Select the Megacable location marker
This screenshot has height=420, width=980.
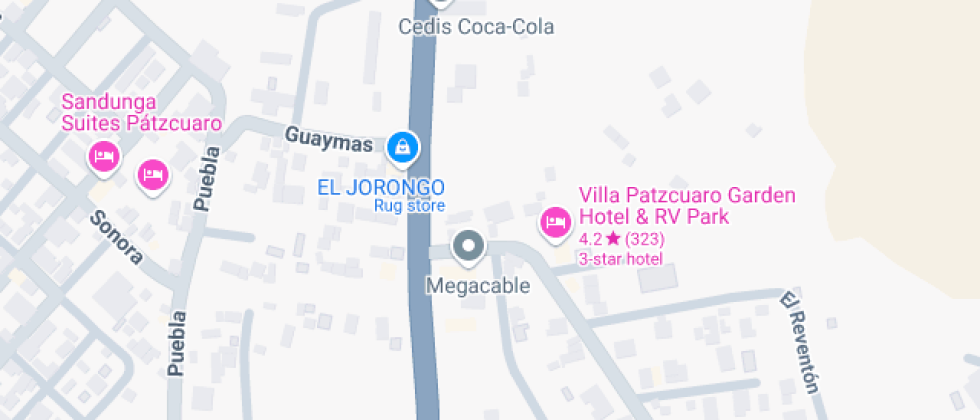tap(468, 246)
